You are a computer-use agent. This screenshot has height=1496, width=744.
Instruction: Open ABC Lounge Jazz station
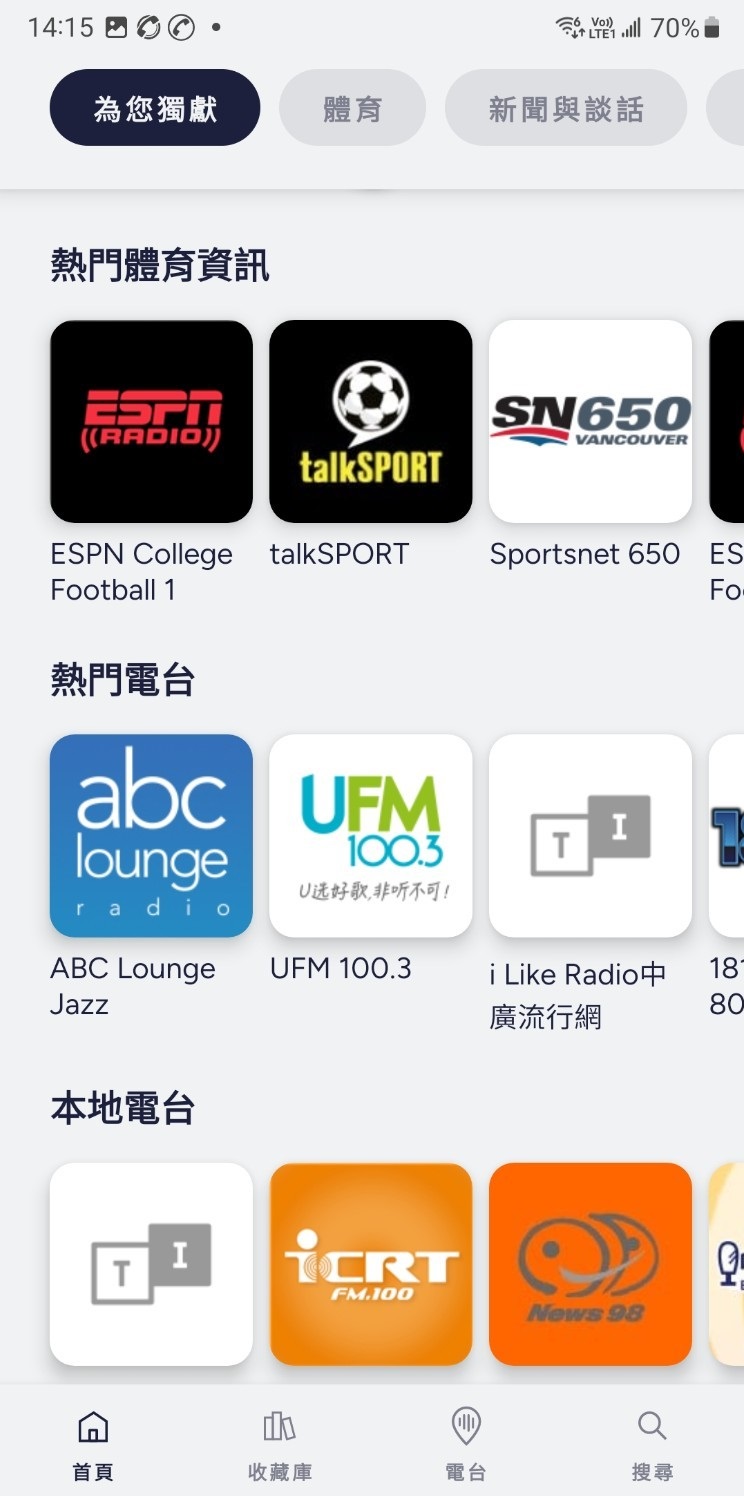pos(151,835)
